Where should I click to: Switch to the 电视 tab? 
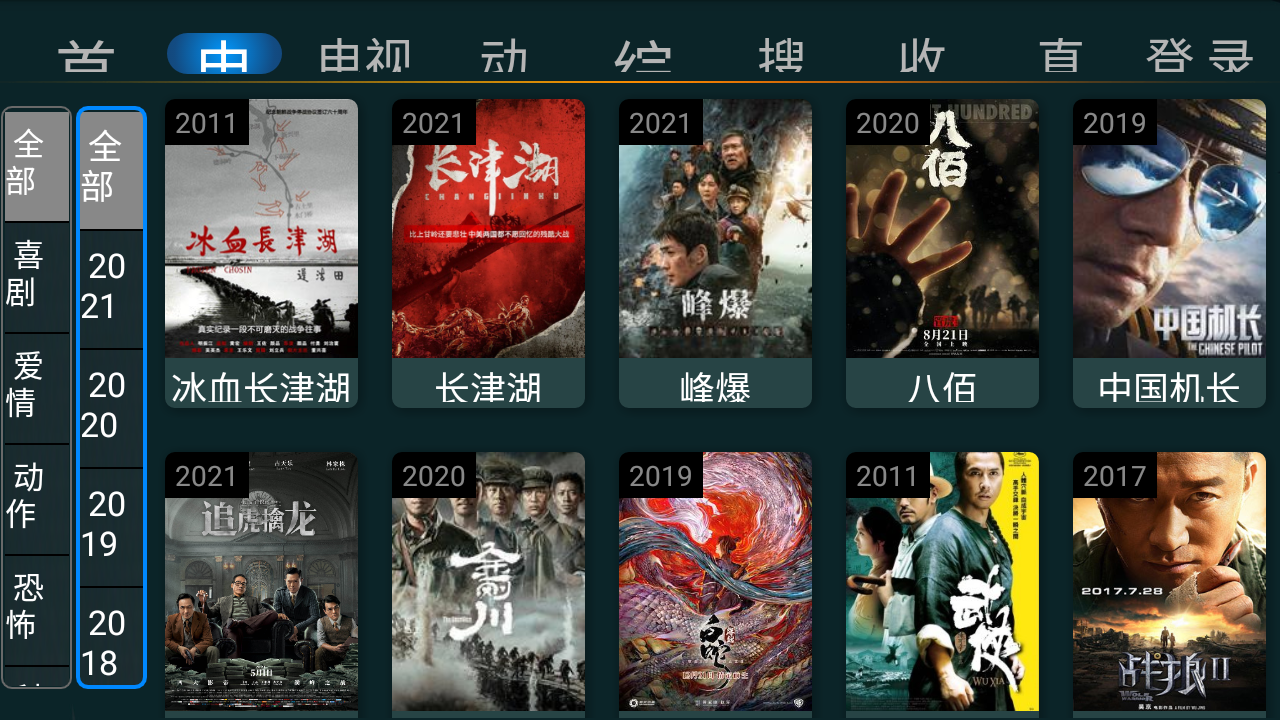point(365,55)
